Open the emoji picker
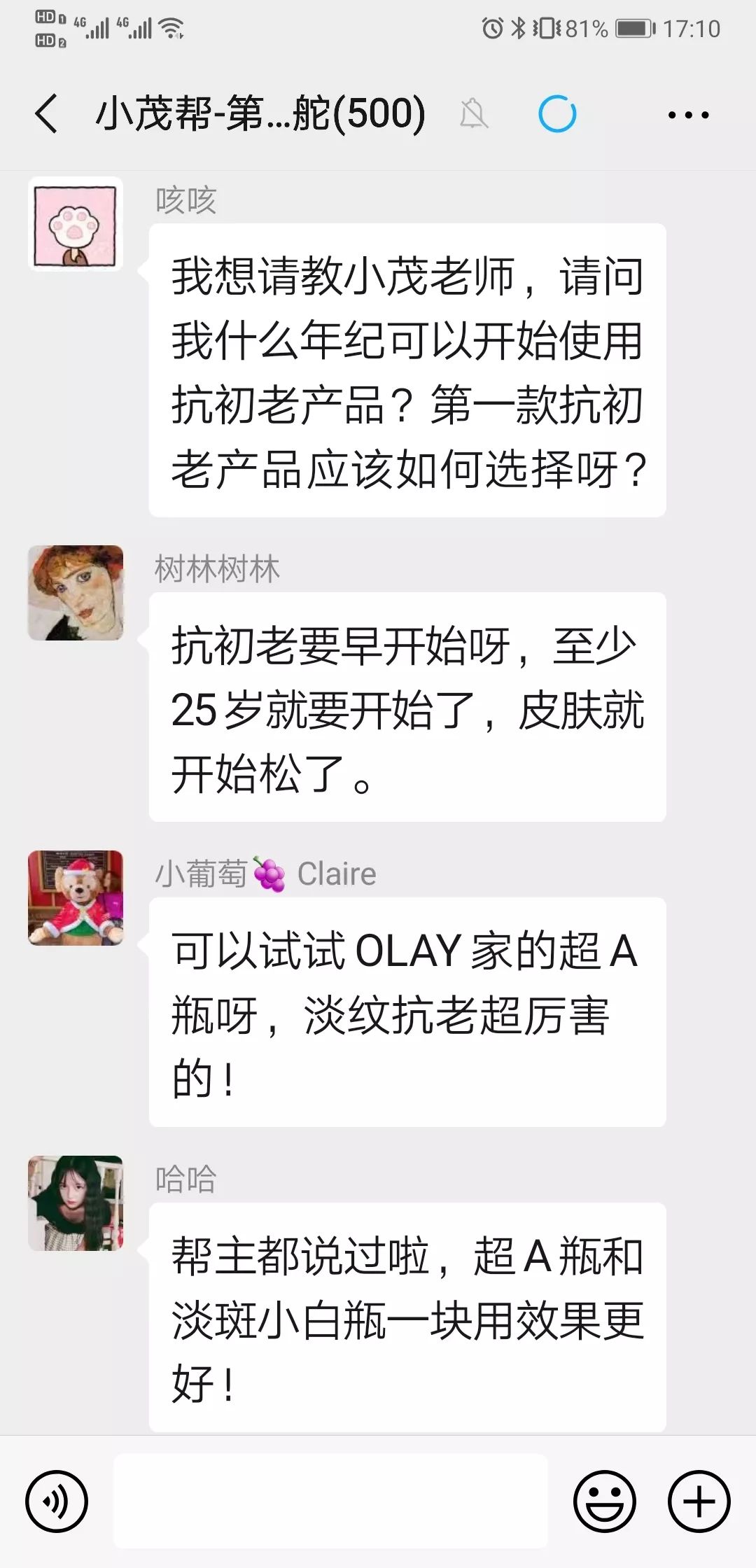This screenshot has height=1568, width=756. coord(604,1501)
